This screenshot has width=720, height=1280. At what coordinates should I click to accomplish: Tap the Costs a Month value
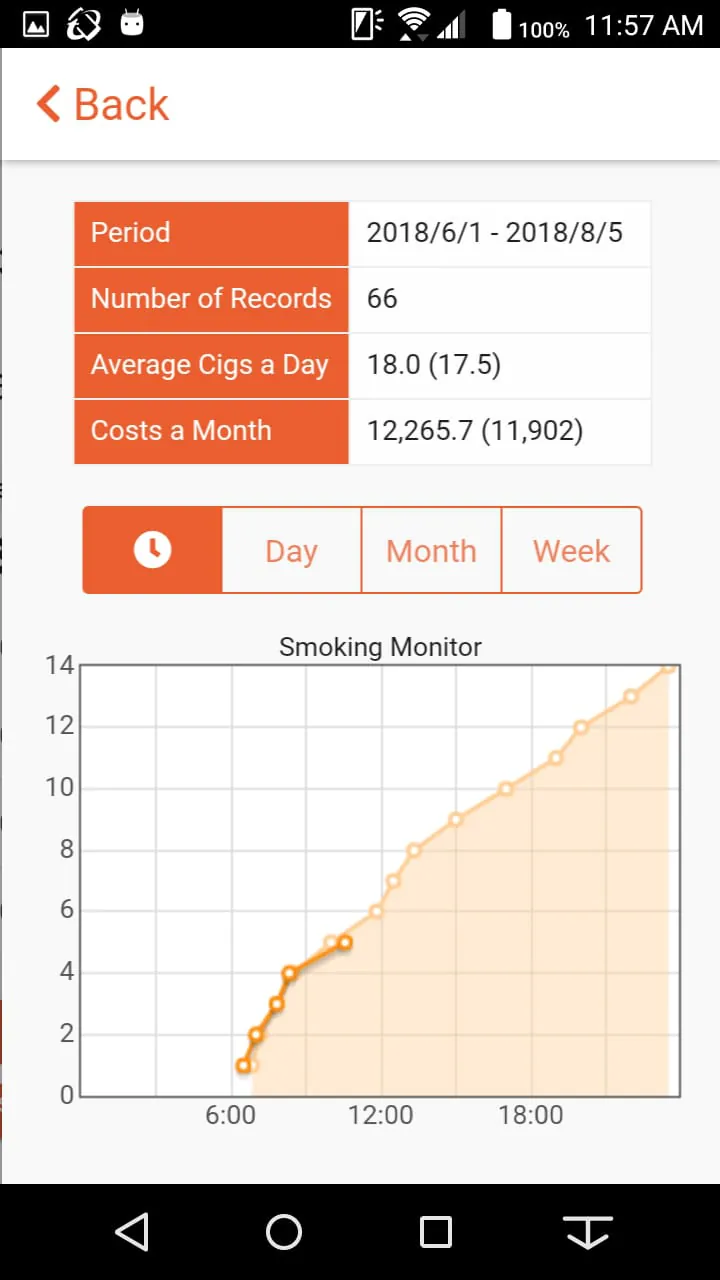pyautogui.click(x=475, y=431)
